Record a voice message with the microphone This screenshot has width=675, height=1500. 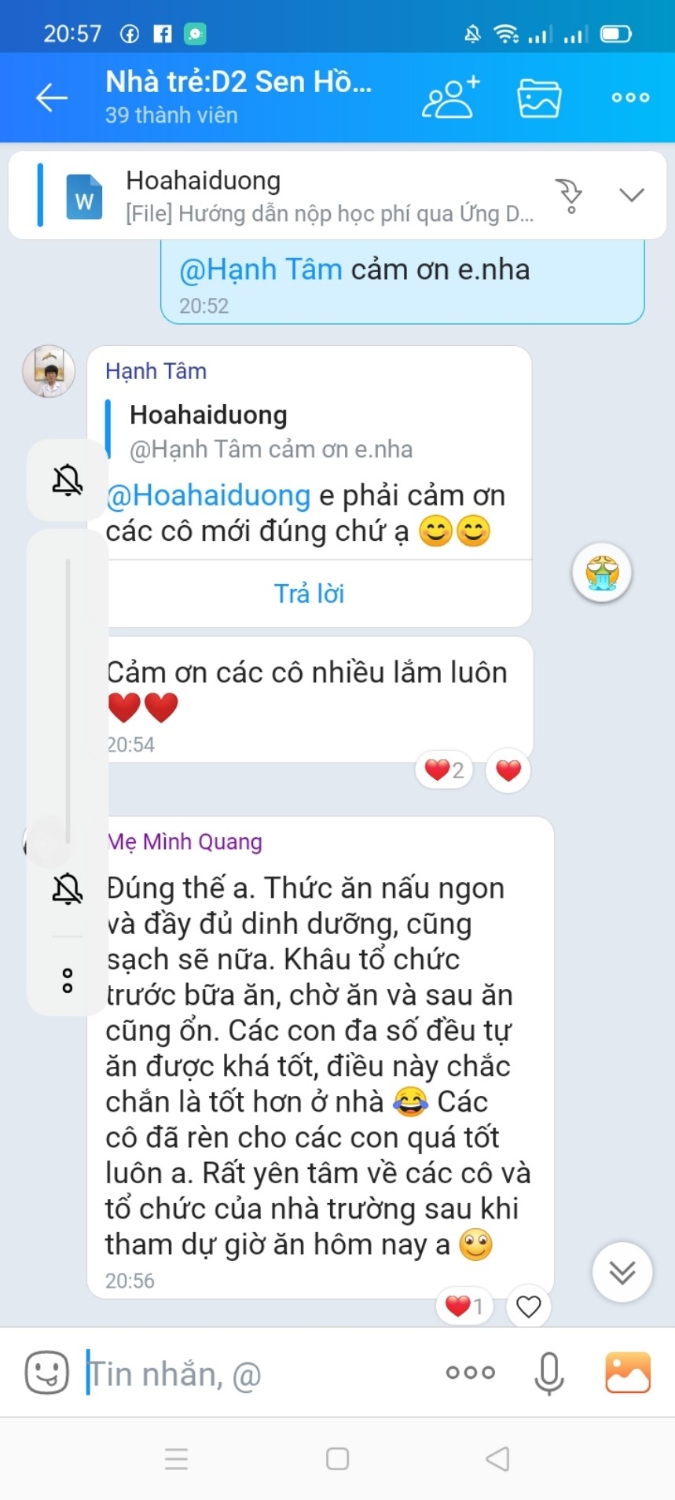(x=549, y=1373)
